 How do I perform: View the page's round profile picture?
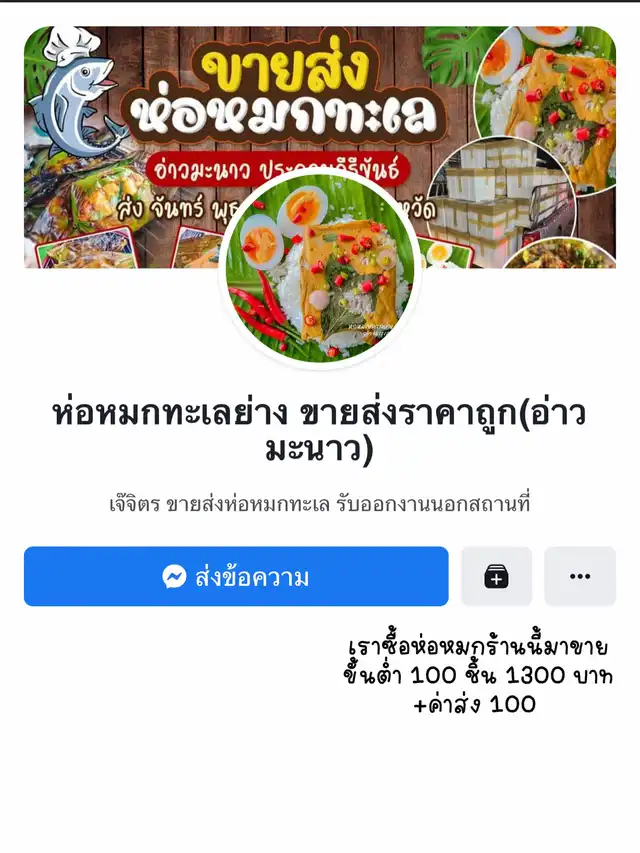tap(320, 265)
